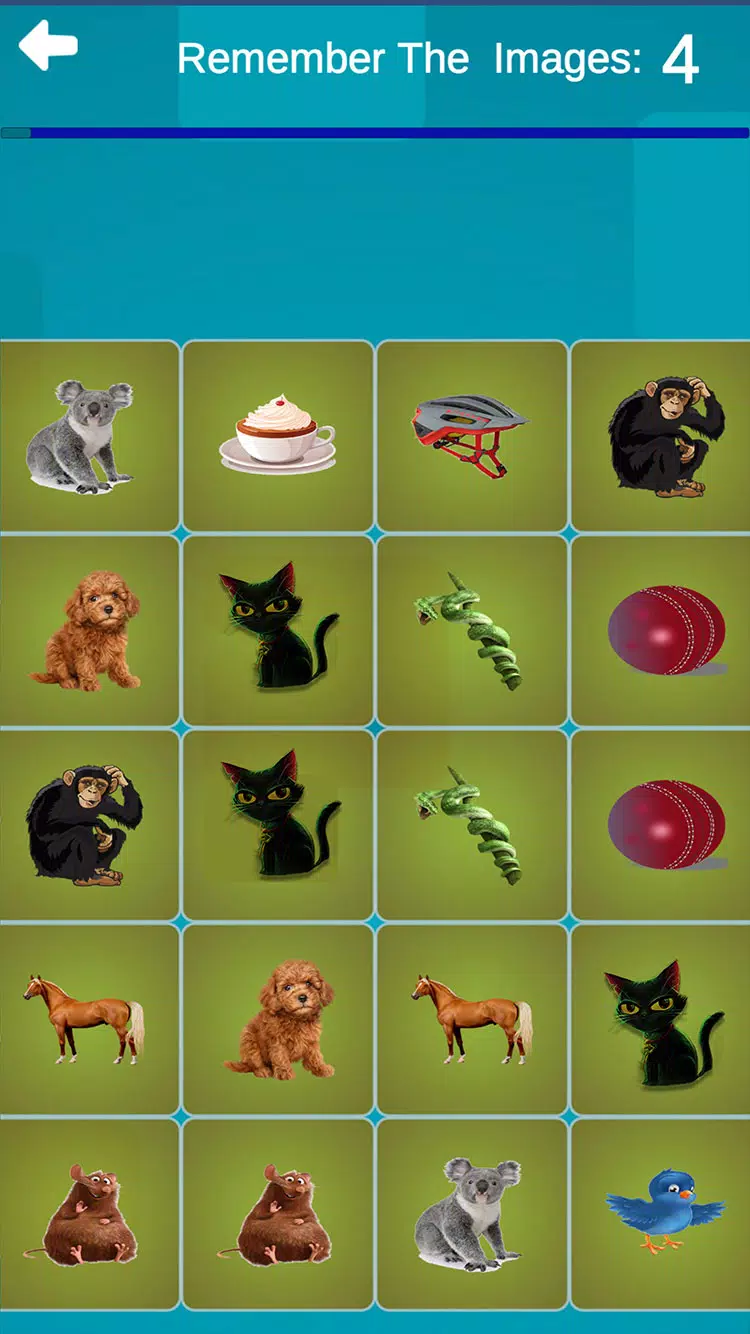Screen dimensions: 750x1334
Task: Choose the green snake tile in row three
Action: (470, 820)
